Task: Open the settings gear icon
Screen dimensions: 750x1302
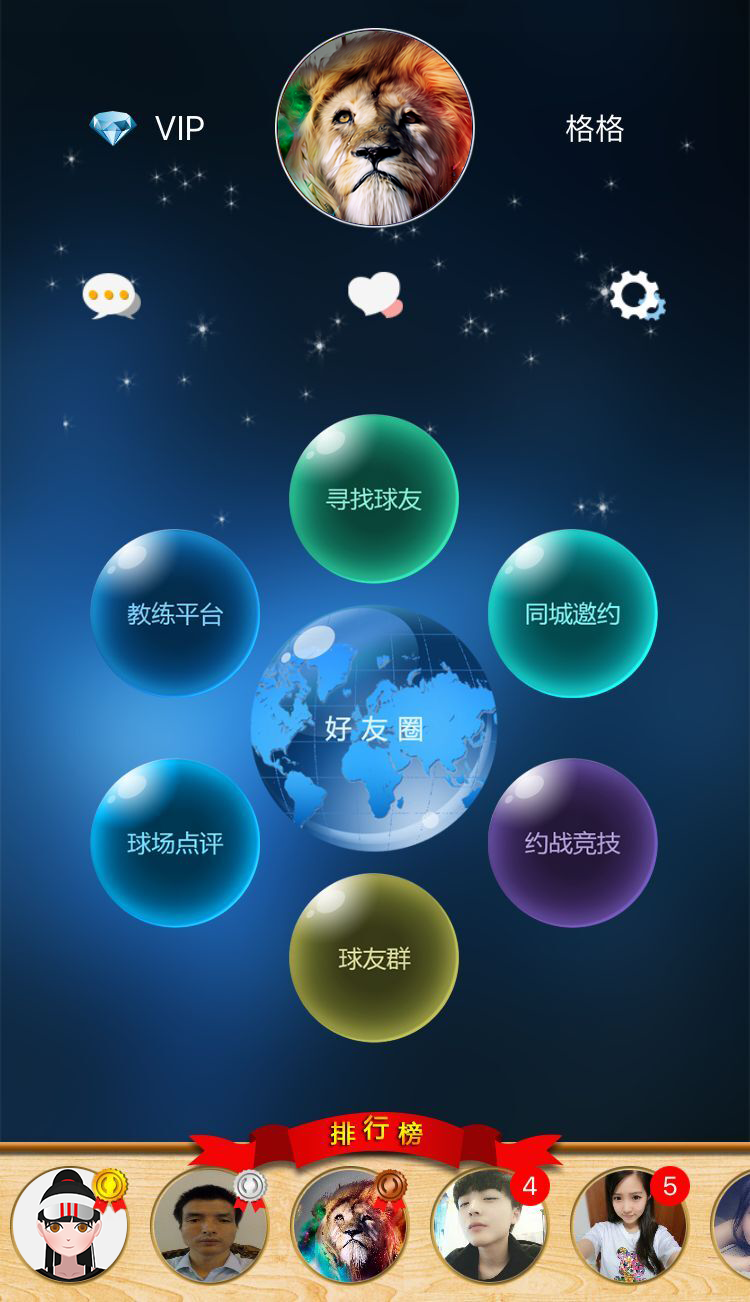Action: [x=636, y=296]
